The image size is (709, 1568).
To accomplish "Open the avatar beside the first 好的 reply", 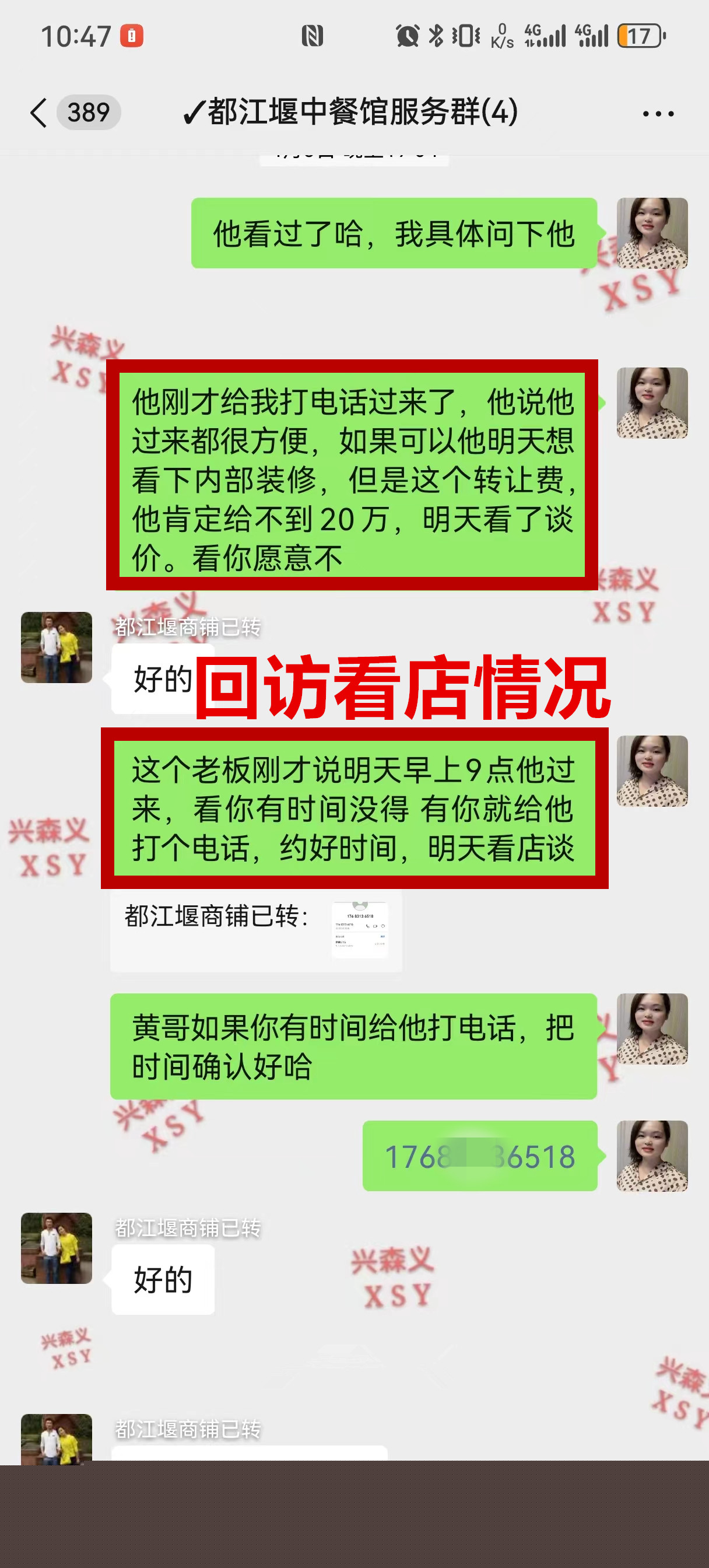I will tap(57, 647).
